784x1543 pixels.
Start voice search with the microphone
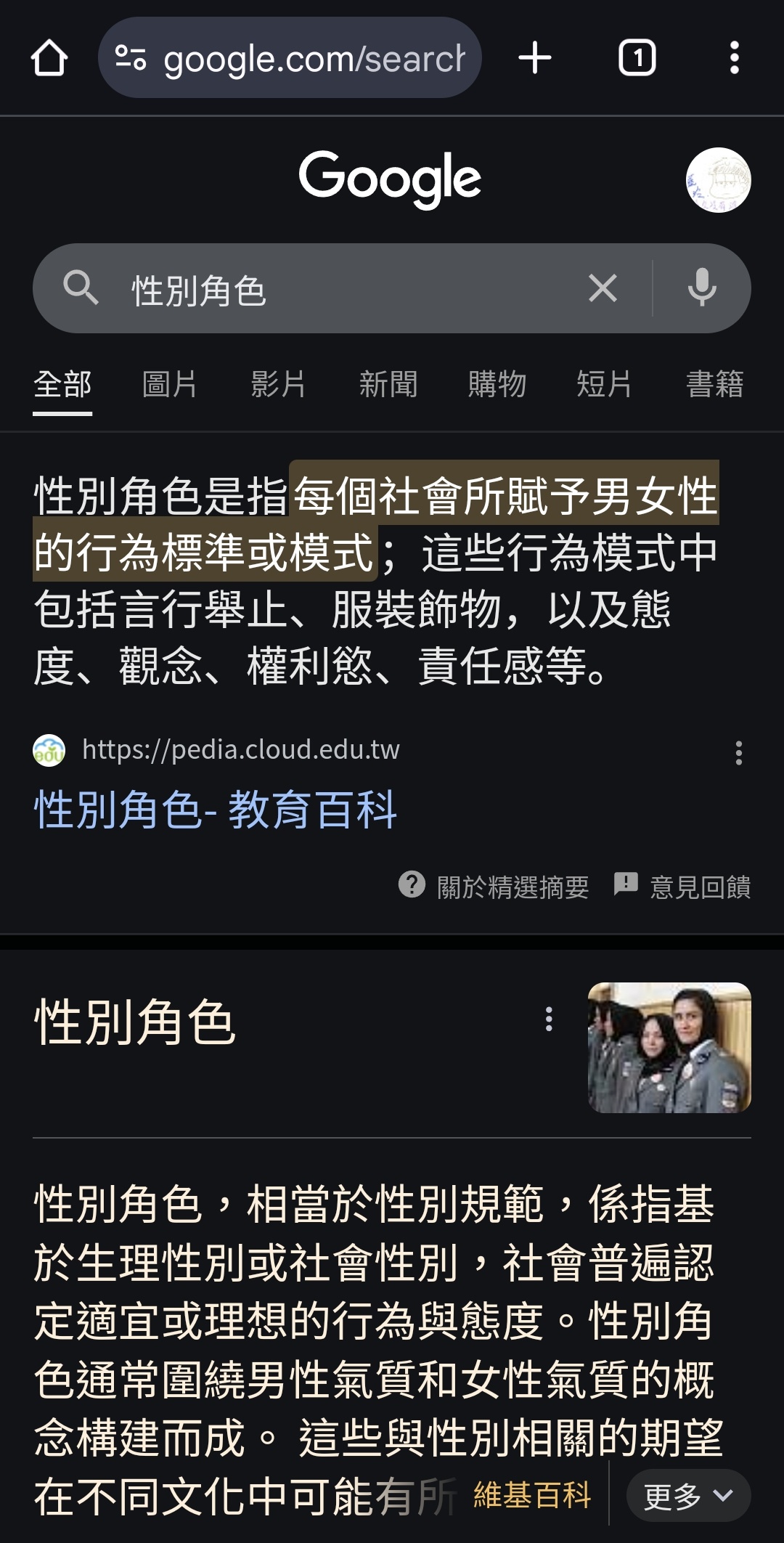(701, 289)
